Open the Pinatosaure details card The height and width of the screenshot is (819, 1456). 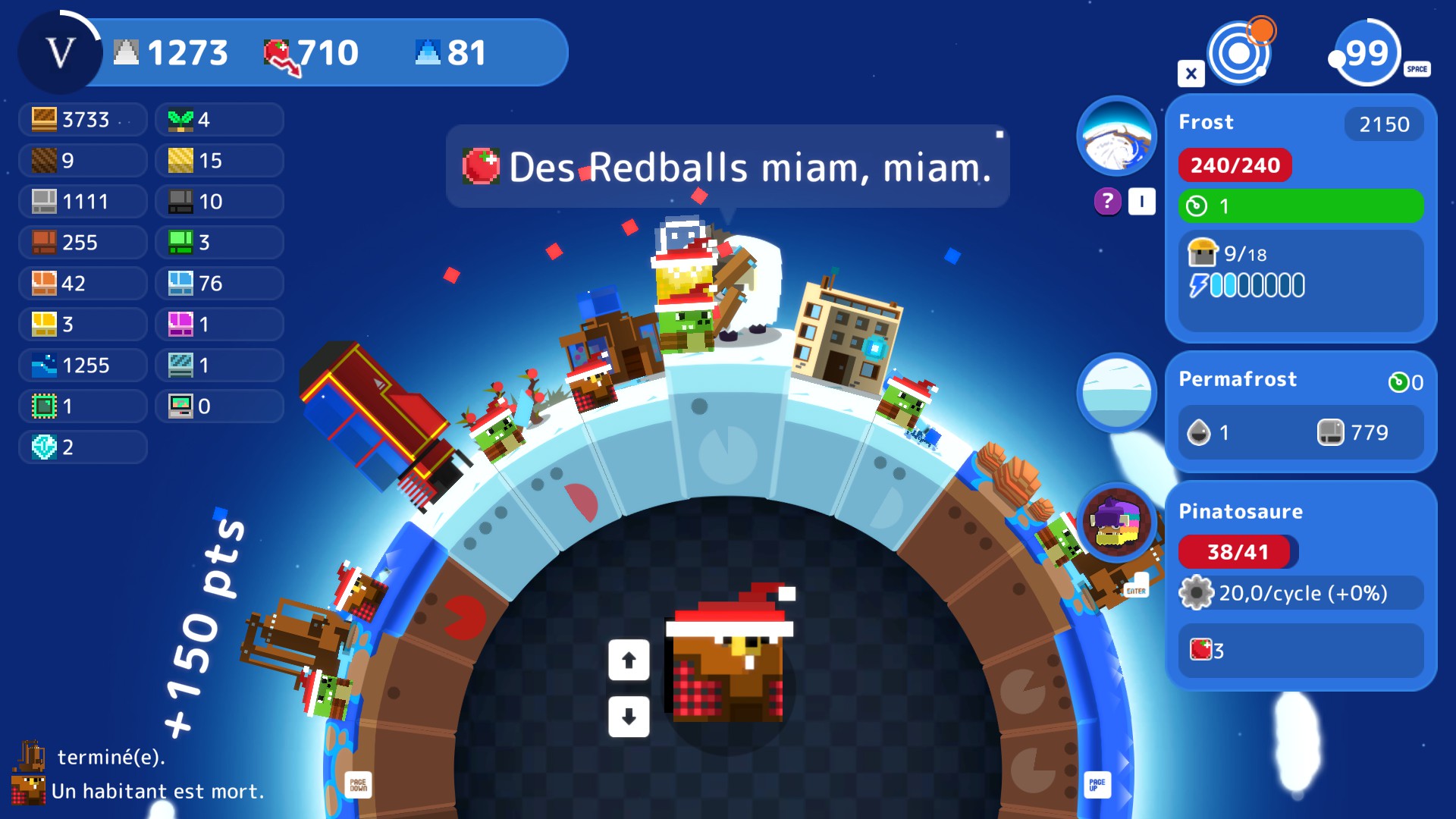[x=1301, y=584]
